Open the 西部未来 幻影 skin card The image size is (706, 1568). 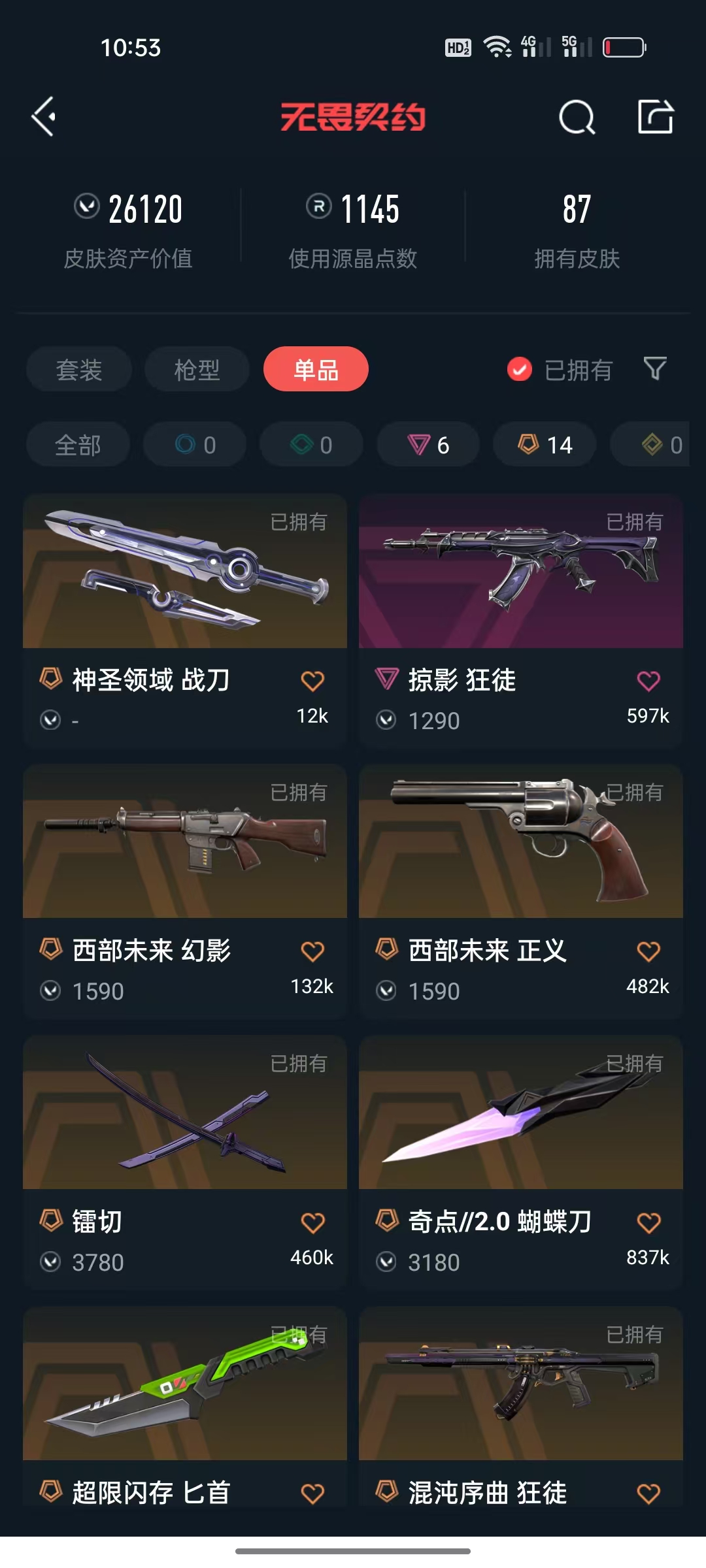[185, 891]
